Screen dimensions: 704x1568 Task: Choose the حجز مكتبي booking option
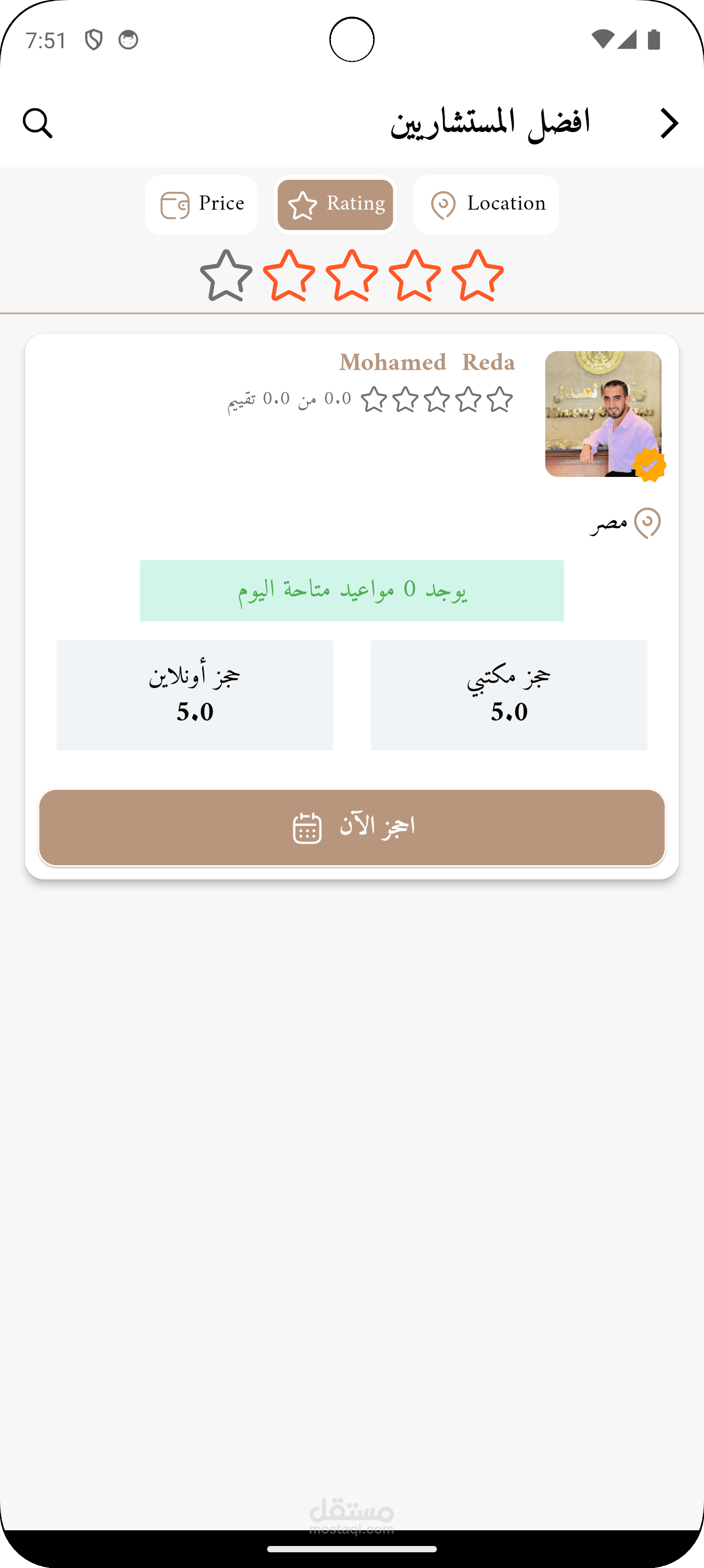pos(509,694)
